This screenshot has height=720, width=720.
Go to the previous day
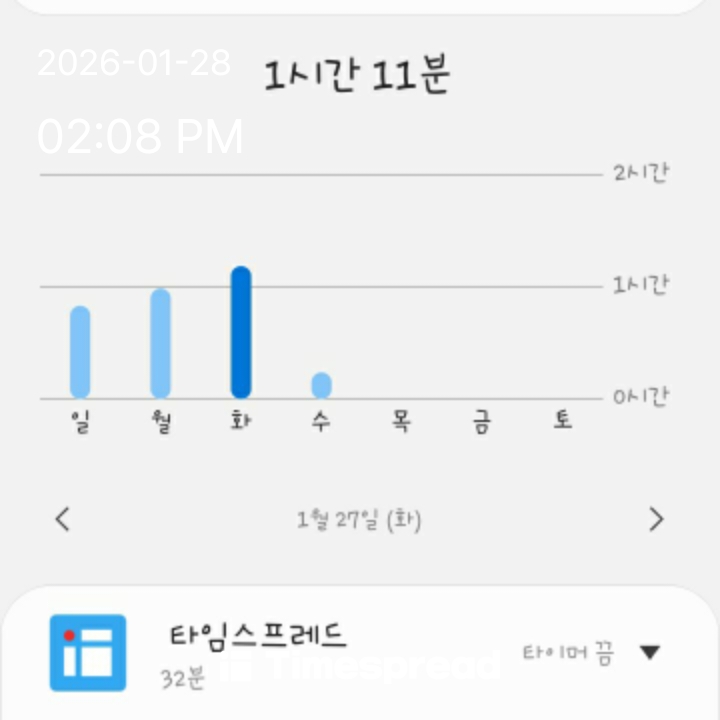tap(63, 519)
